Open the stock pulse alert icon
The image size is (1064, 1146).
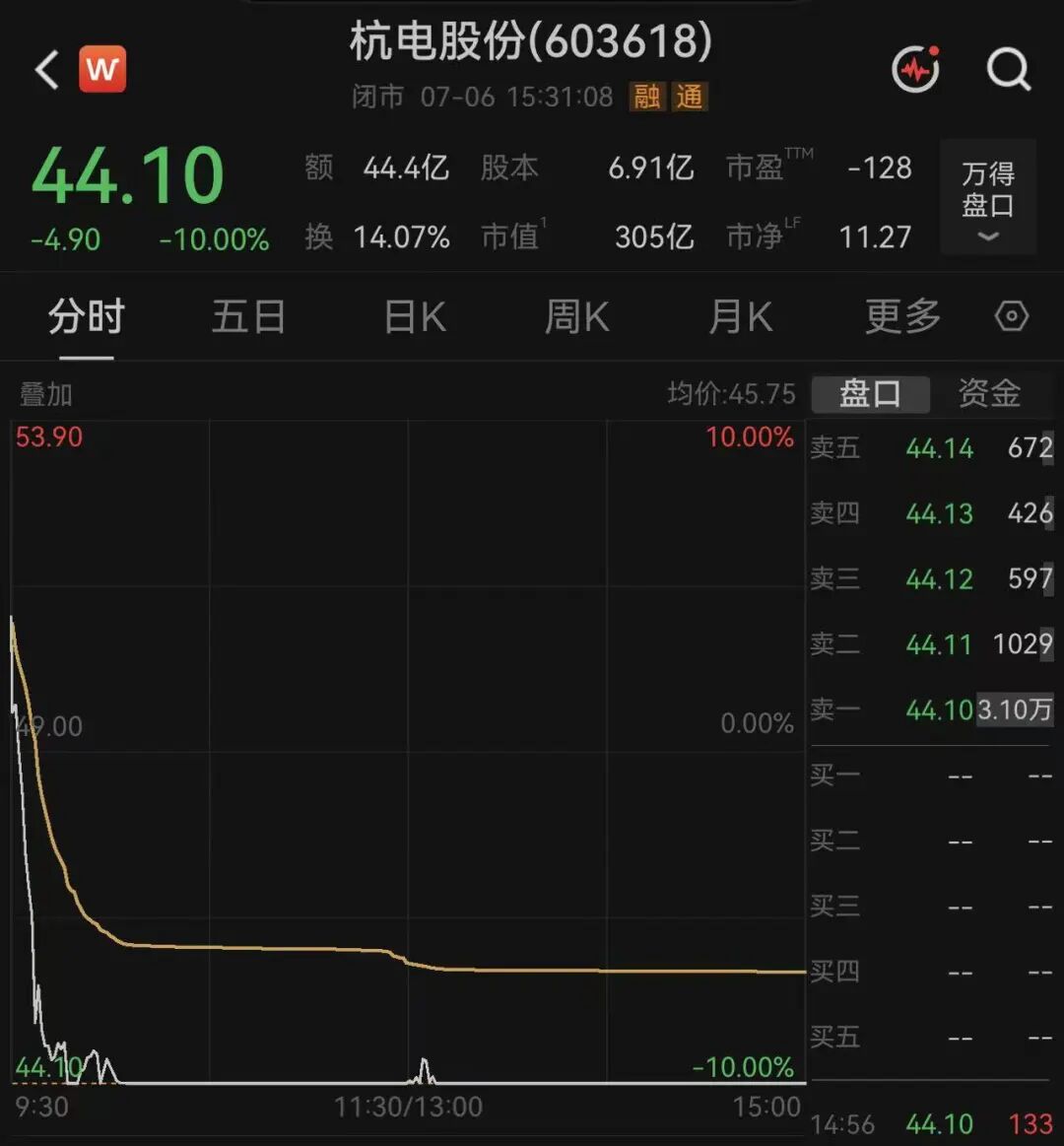click(916, 69)
